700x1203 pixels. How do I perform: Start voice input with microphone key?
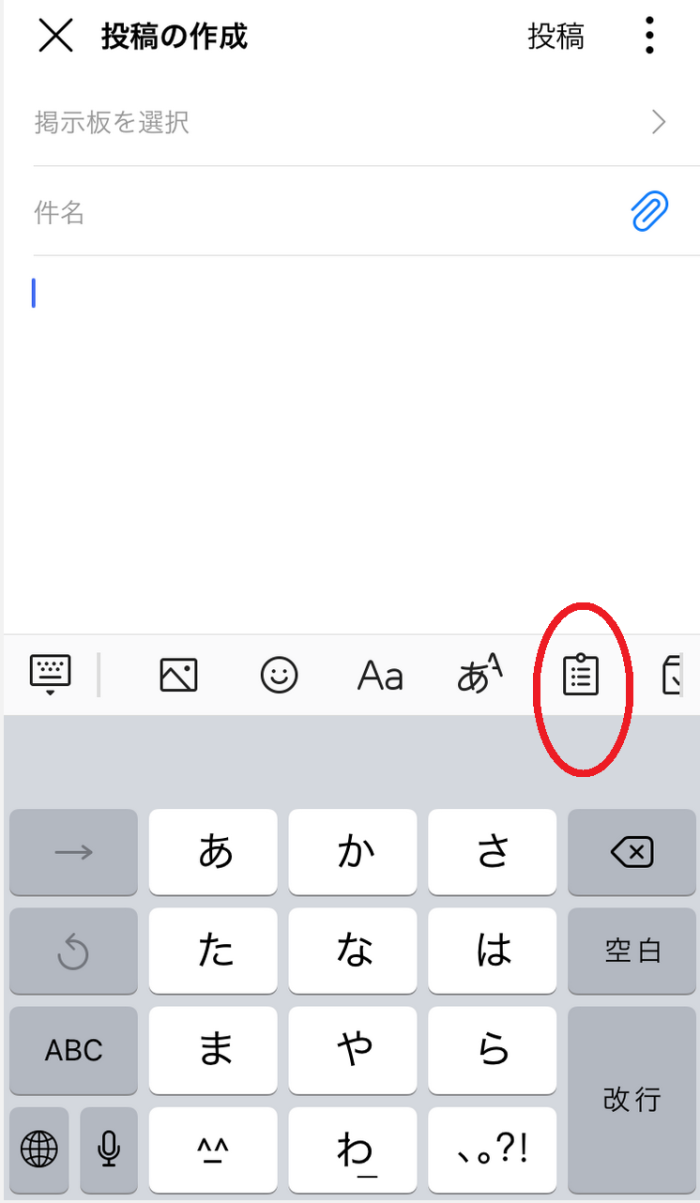[x=109, y=1150]
